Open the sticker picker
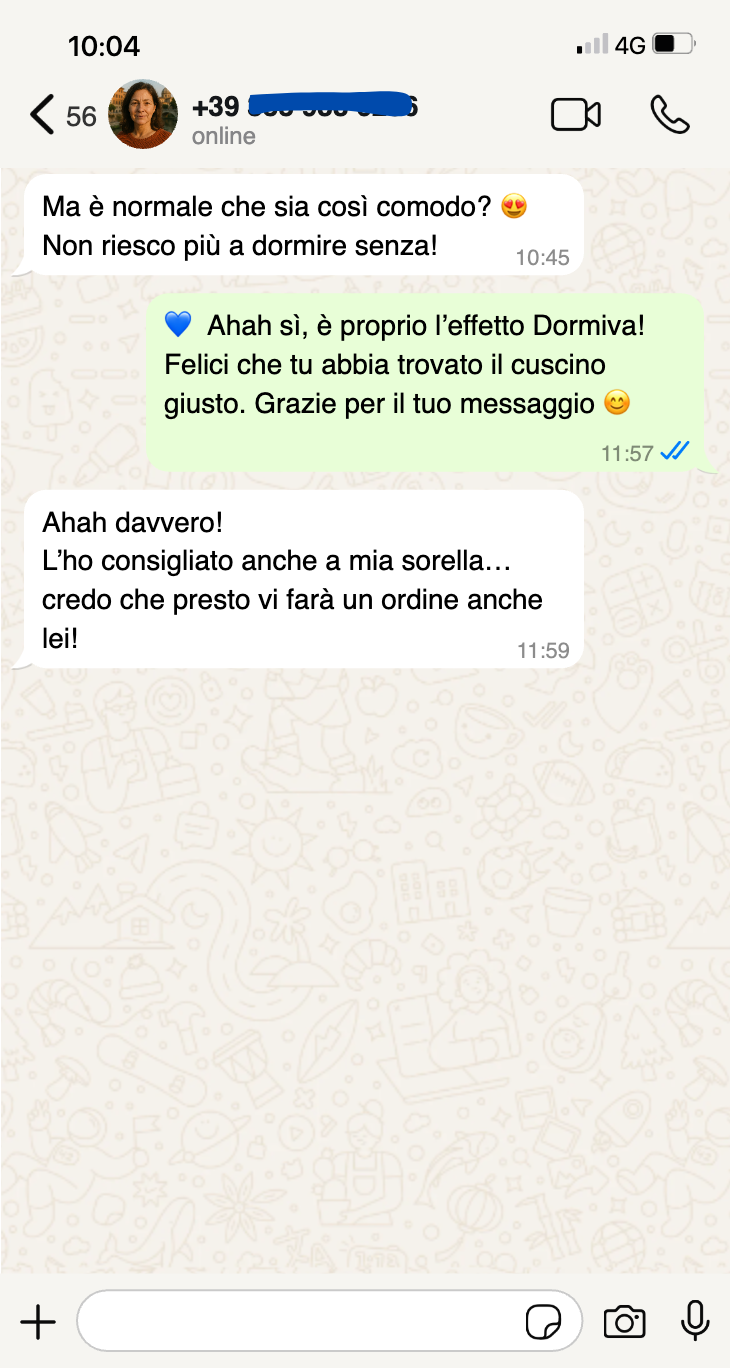Image resolution: width=730 pixels, height=1368 pixels. 544,1322
